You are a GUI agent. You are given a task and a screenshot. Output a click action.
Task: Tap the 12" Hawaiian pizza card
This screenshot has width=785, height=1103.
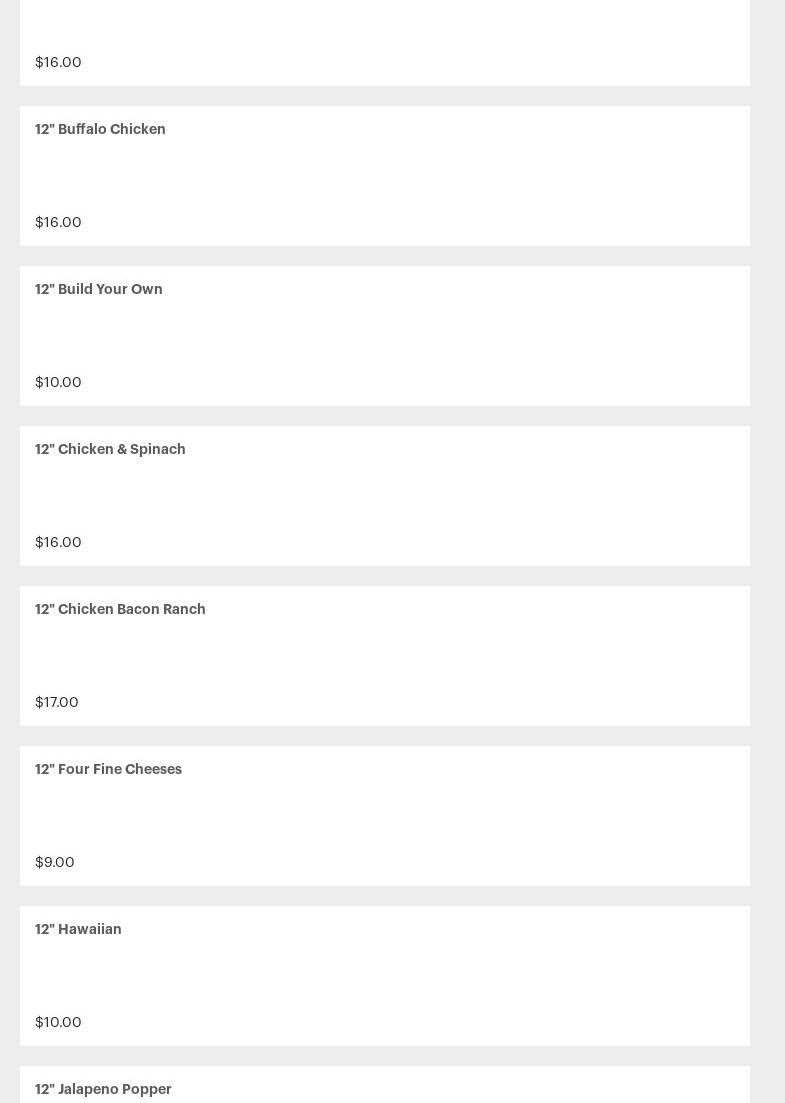click(384, 976)
